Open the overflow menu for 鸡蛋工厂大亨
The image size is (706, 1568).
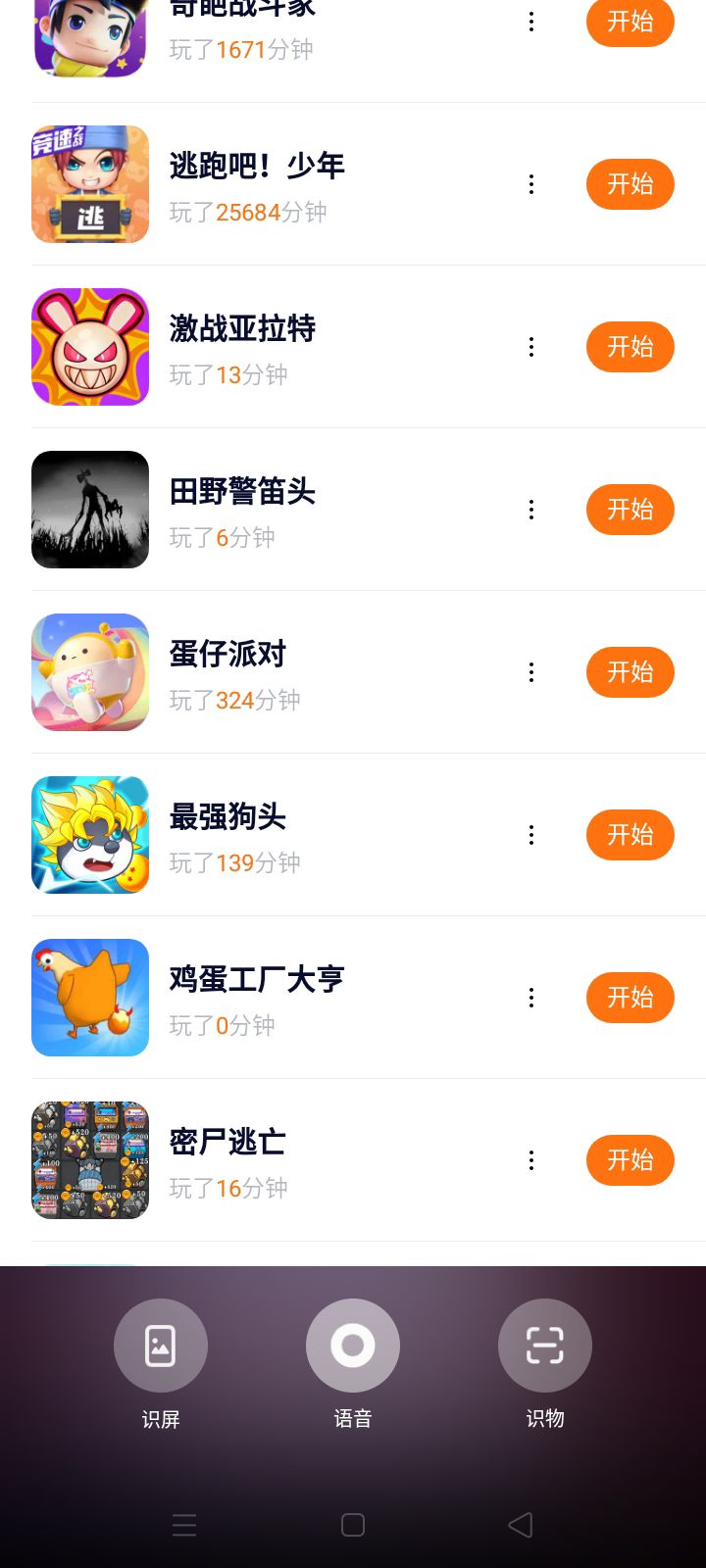pyautogui.click(x=531, y=998)
